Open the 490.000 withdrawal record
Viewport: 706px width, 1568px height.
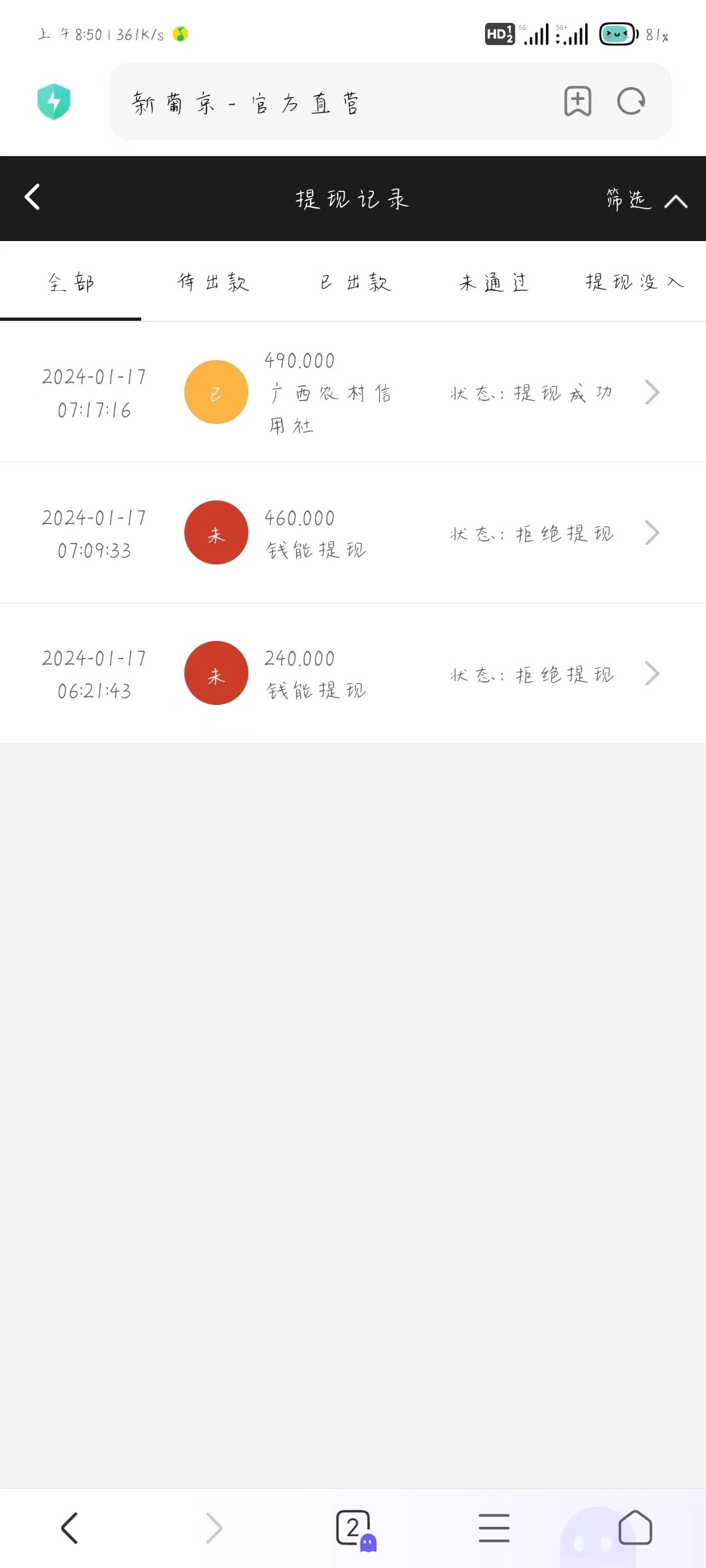[353, 393]
